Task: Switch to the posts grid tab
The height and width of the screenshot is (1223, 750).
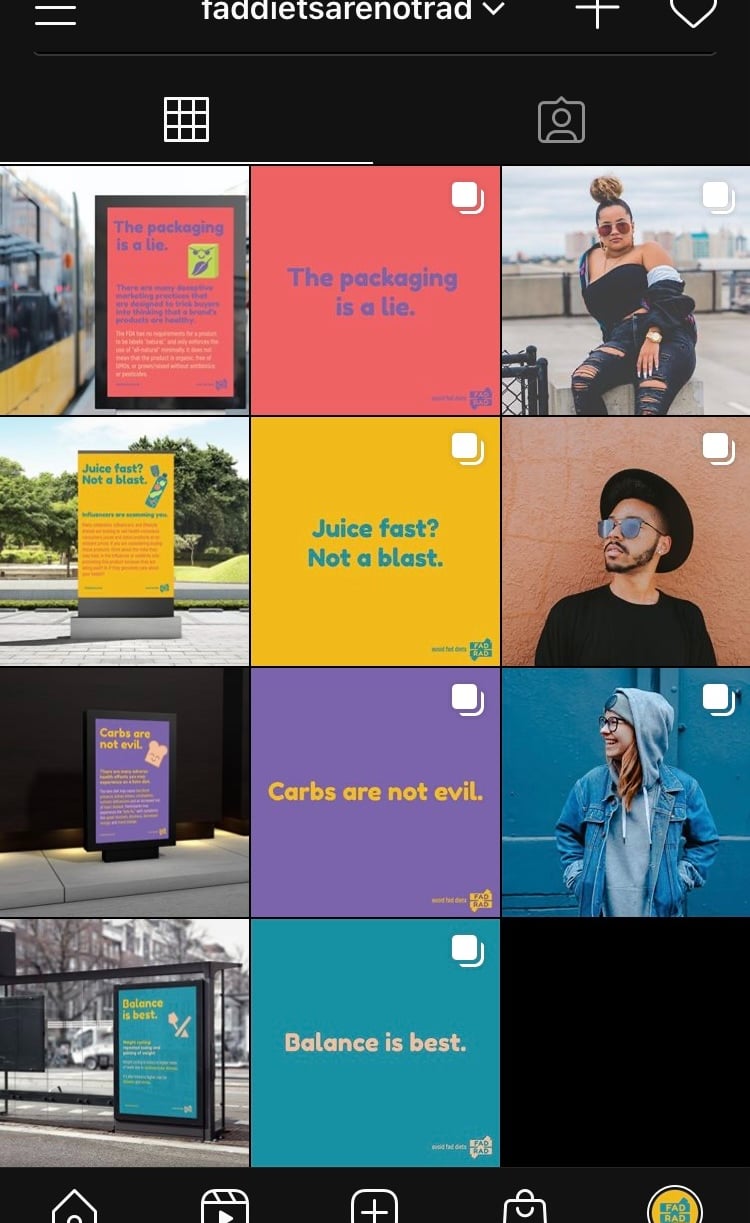Action: click(187, 120)
